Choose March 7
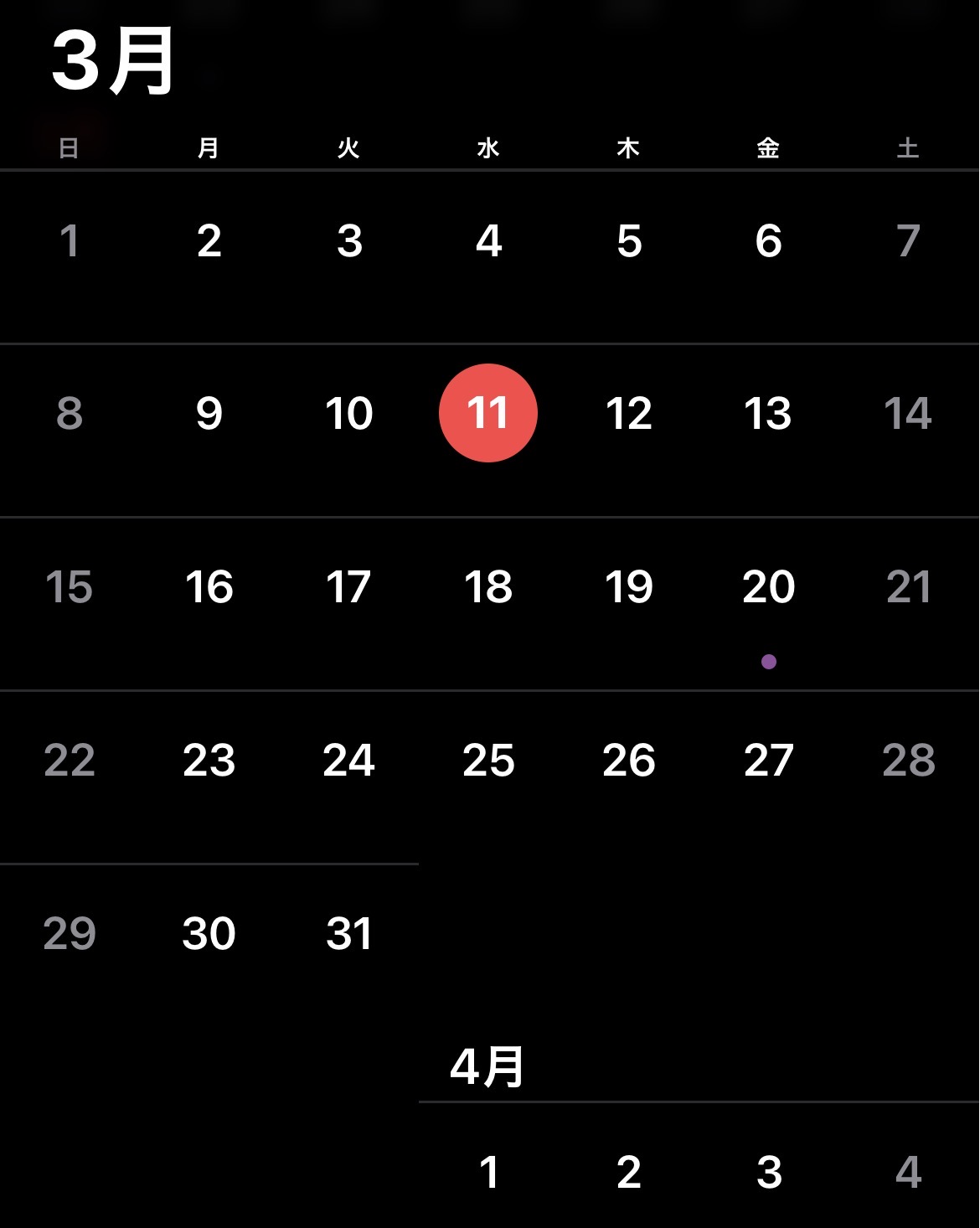980x1228 pixels. 908,241
